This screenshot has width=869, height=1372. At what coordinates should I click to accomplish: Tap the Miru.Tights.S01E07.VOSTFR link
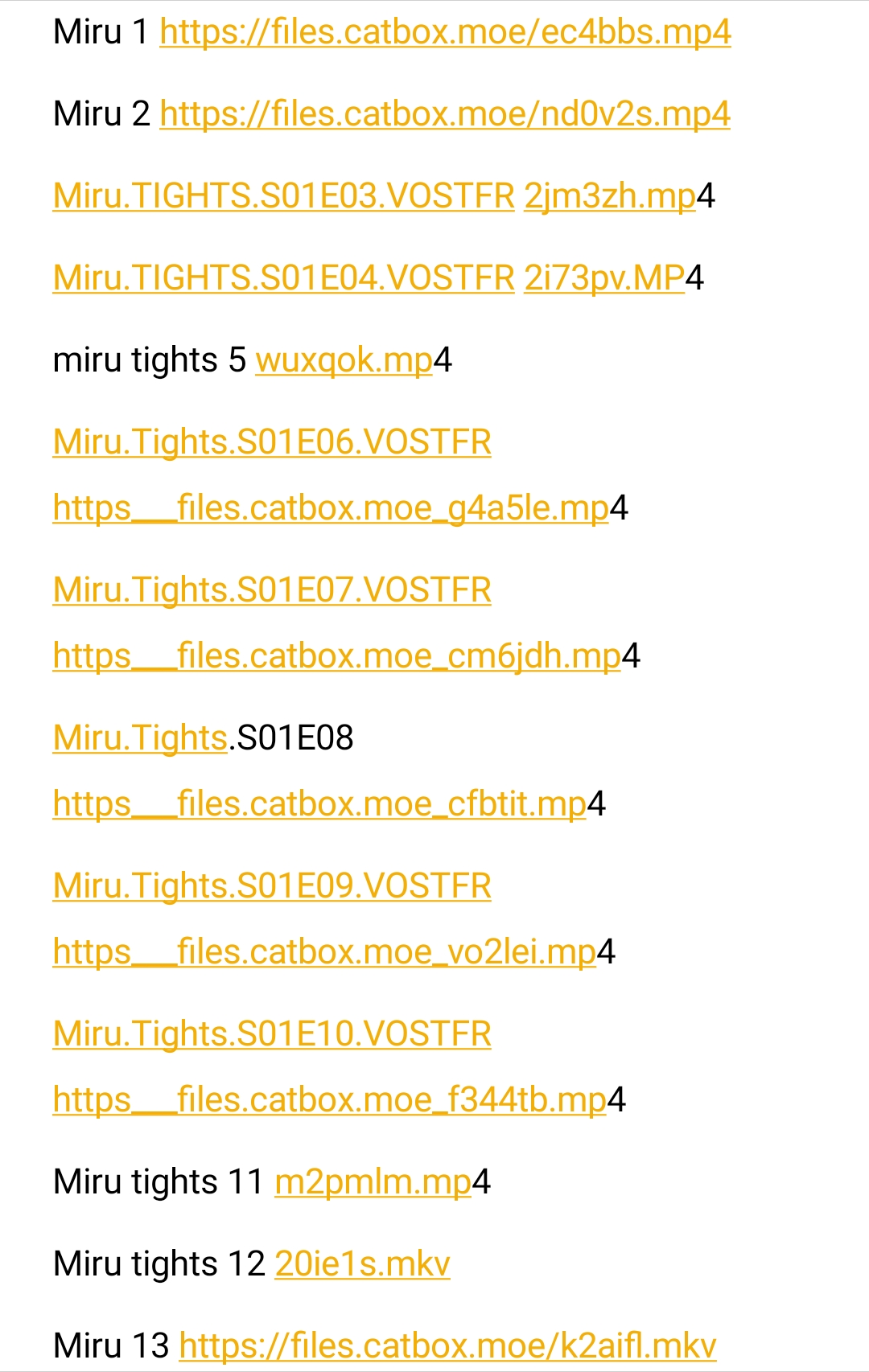tap(272, 590)
